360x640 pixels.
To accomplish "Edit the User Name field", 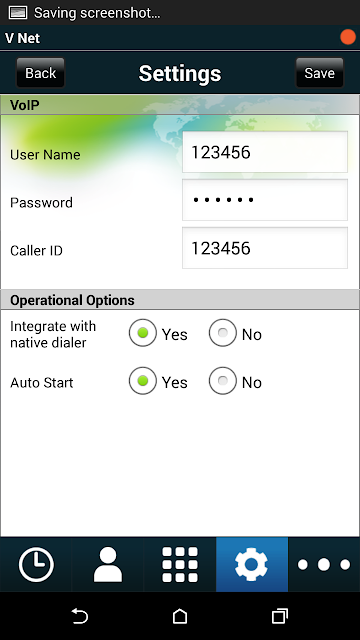I will tap(265, 152).
